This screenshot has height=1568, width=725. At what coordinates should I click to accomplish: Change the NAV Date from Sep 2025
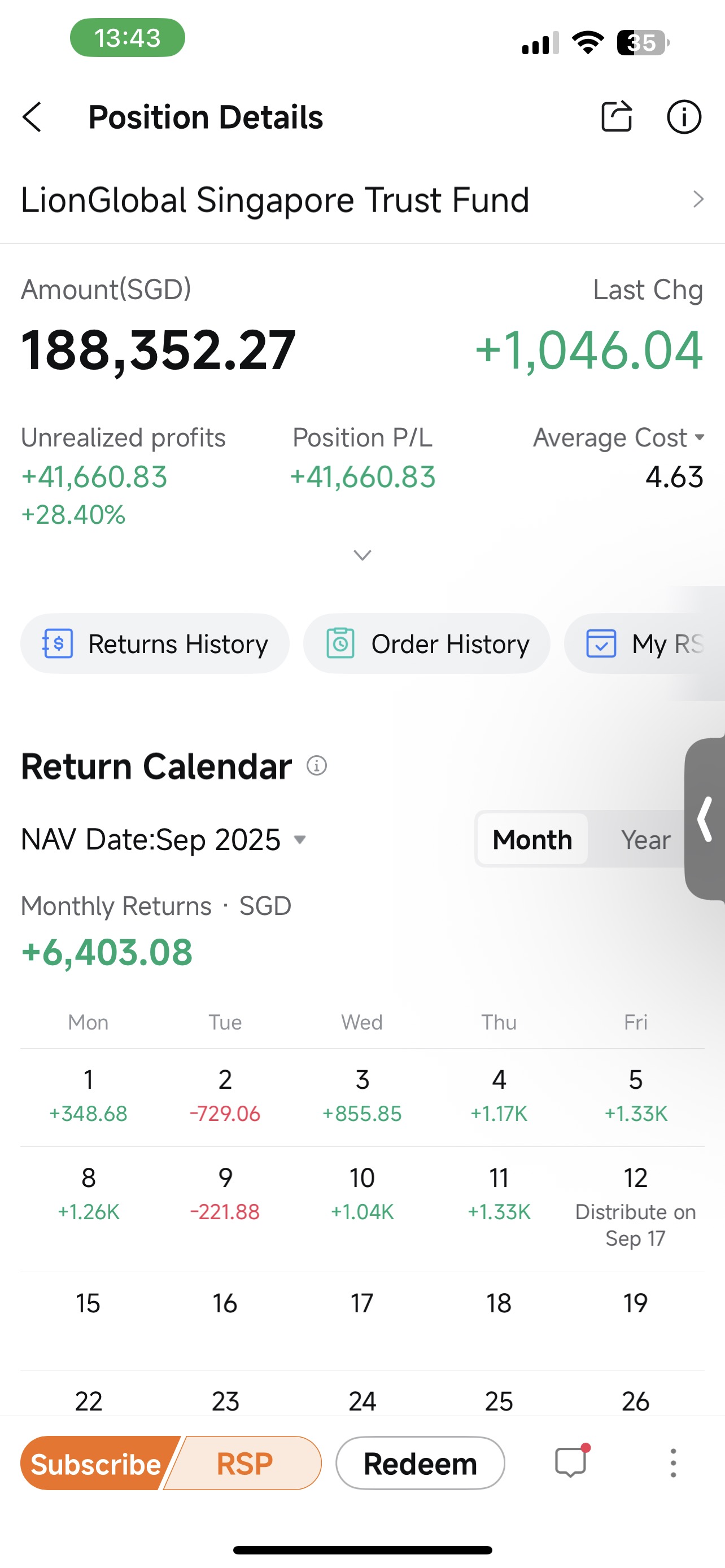(163, 839)
